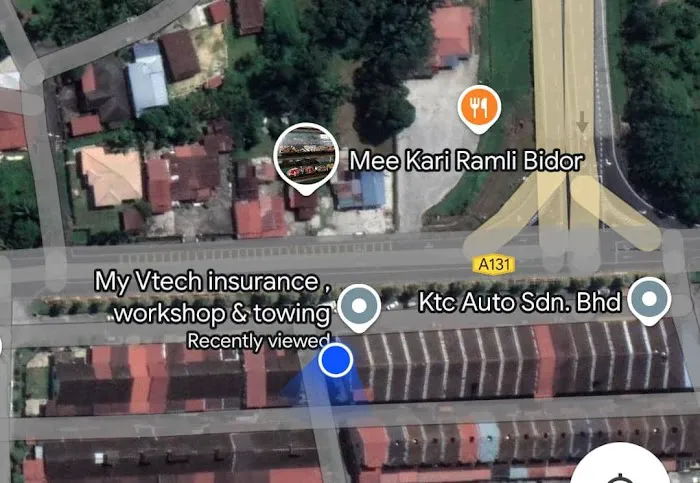Select the Ktc Auto Sdn. Bhd pin
Viewport: 700px width, 483px height.
click(x=652, y=299)
